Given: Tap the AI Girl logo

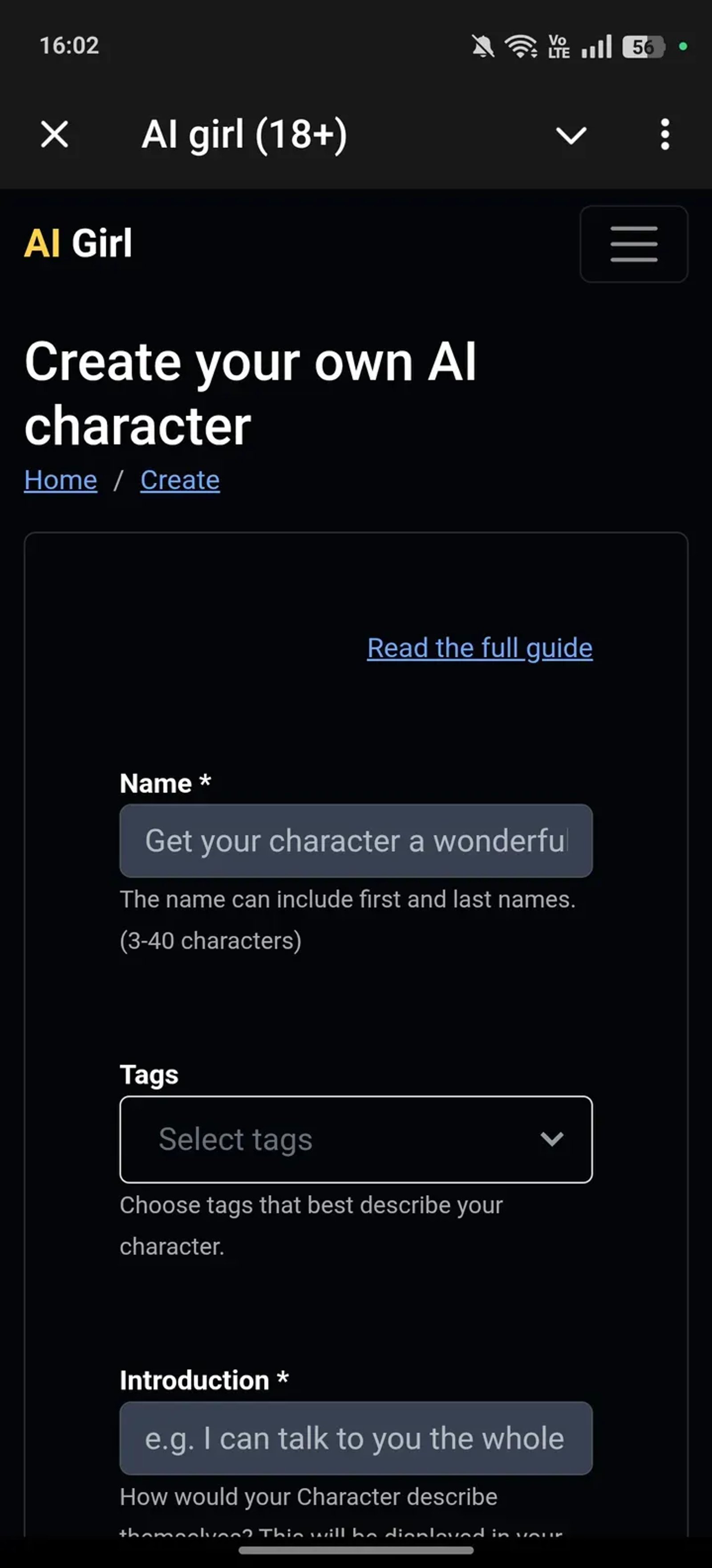Looking at the screenshot, I should click(x=78, y=242).
